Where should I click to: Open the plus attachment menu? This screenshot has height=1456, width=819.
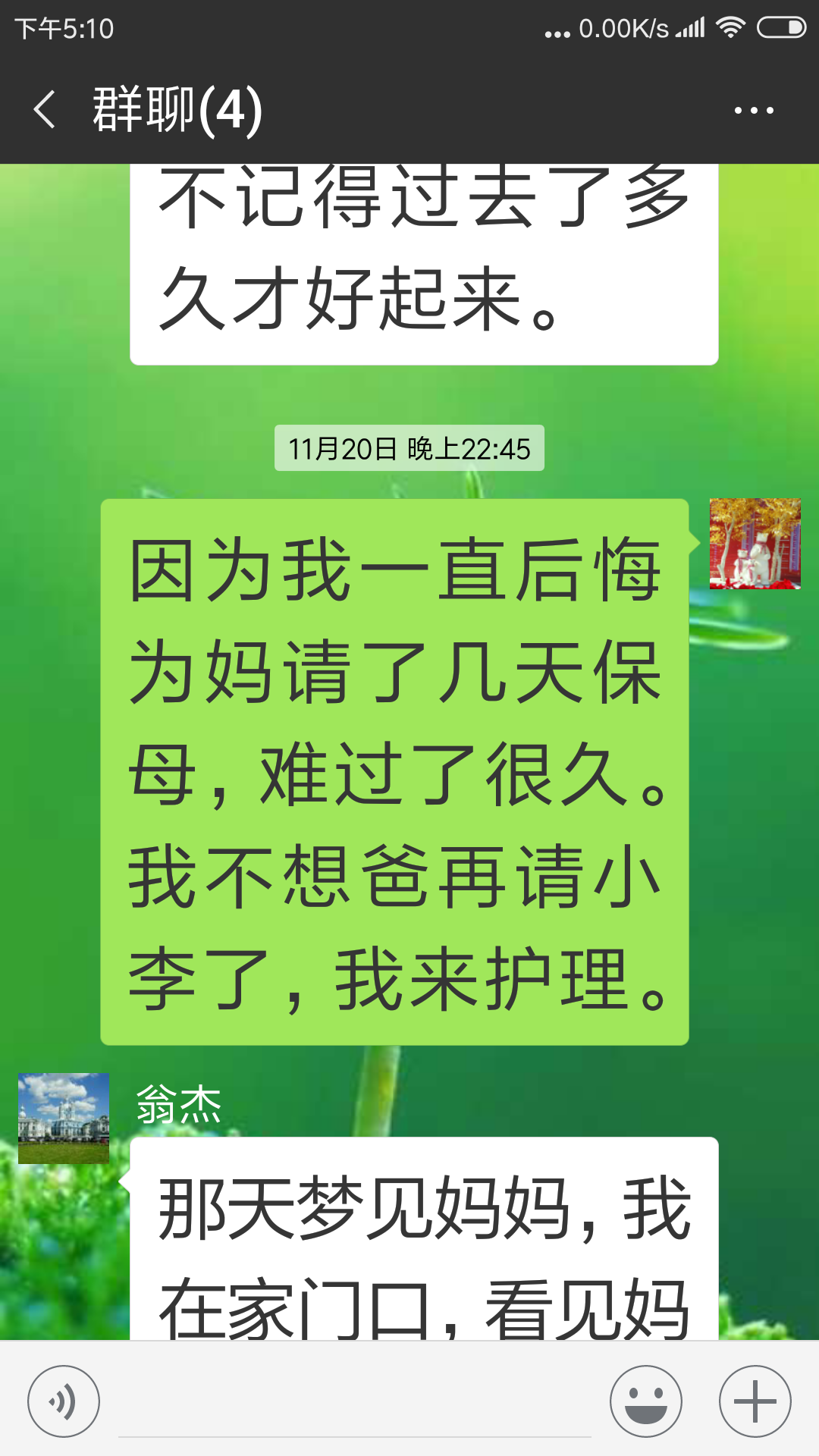click(x=755, y=1401)
